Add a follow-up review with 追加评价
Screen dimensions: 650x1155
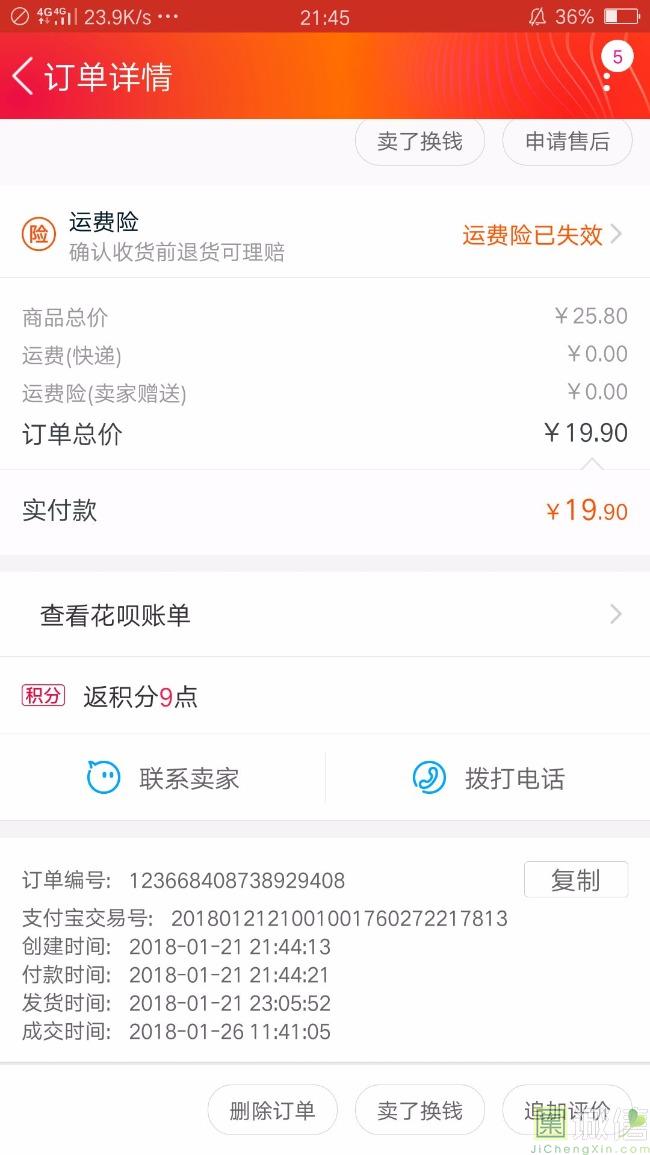coord(567,1110)
